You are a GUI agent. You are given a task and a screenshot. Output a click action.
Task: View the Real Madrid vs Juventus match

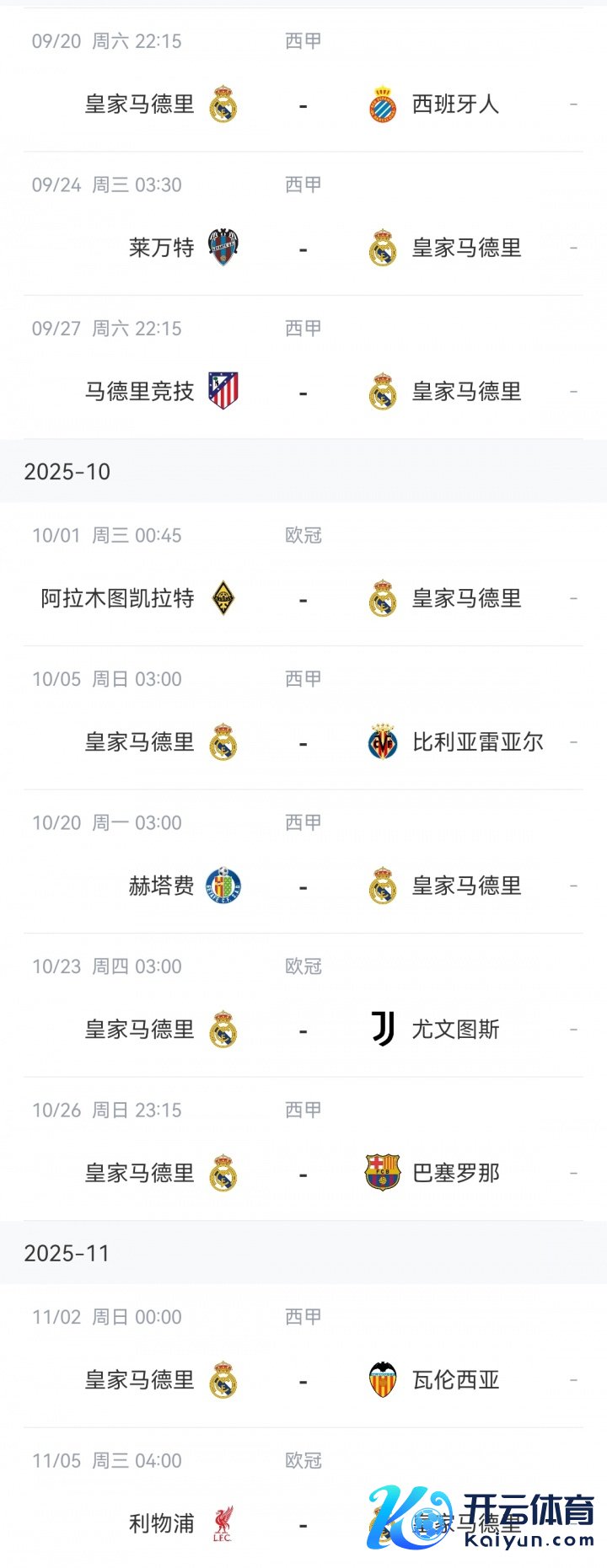click(303, 1030)
